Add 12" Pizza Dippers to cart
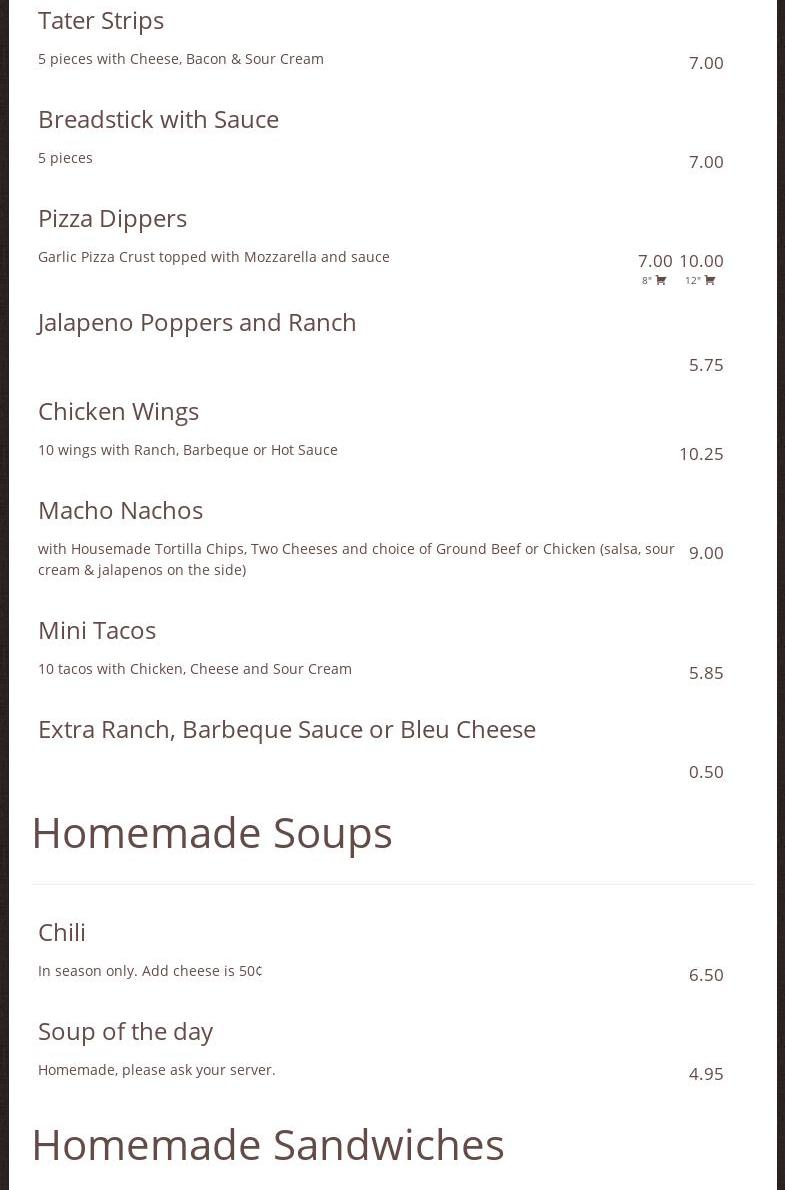Viewport: 785px width, 1190px height. click(709, 280)
